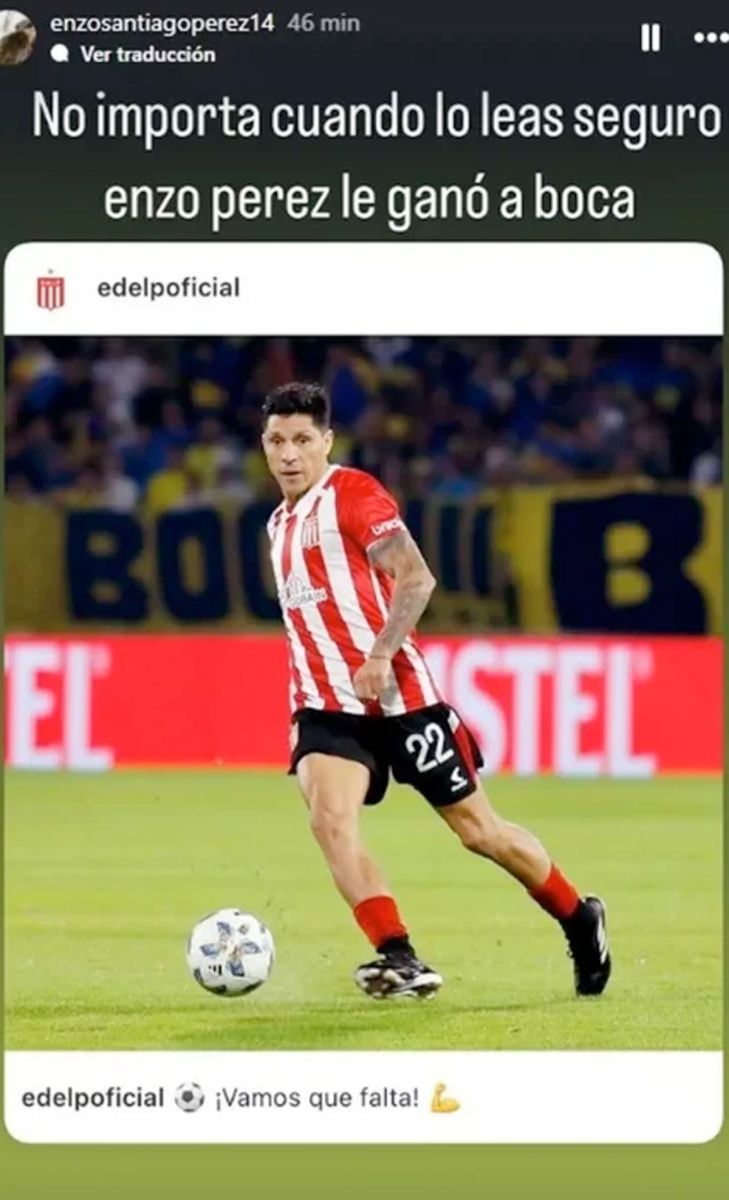Open the enzosantiagoperez14 username
This screenshot has height=1200, width=729.
[x=162, y=23]
